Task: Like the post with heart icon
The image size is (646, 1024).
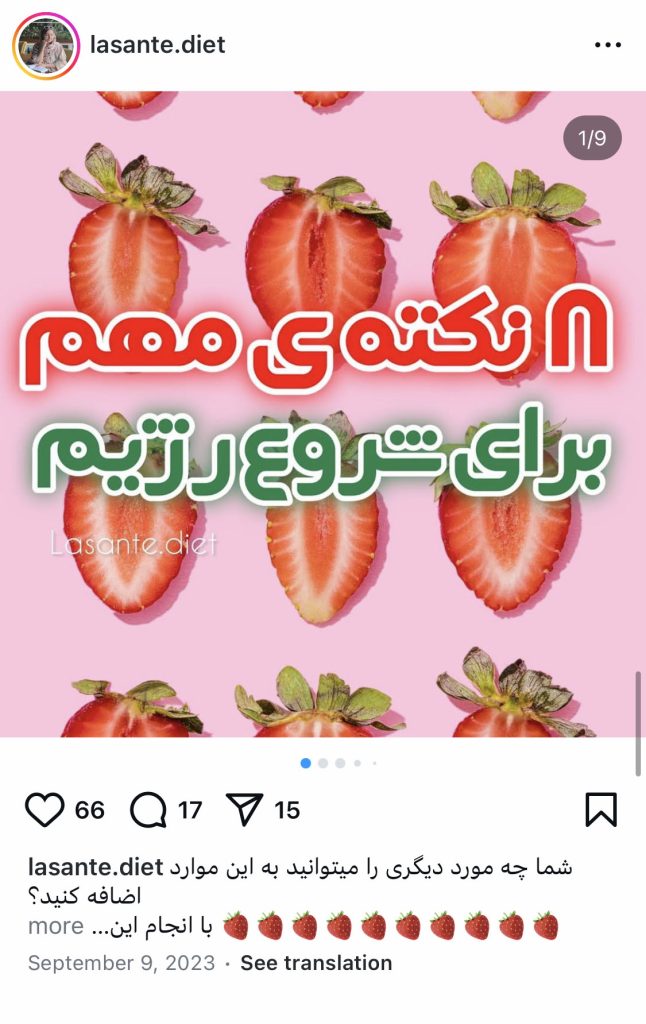Action: [44, 810]
